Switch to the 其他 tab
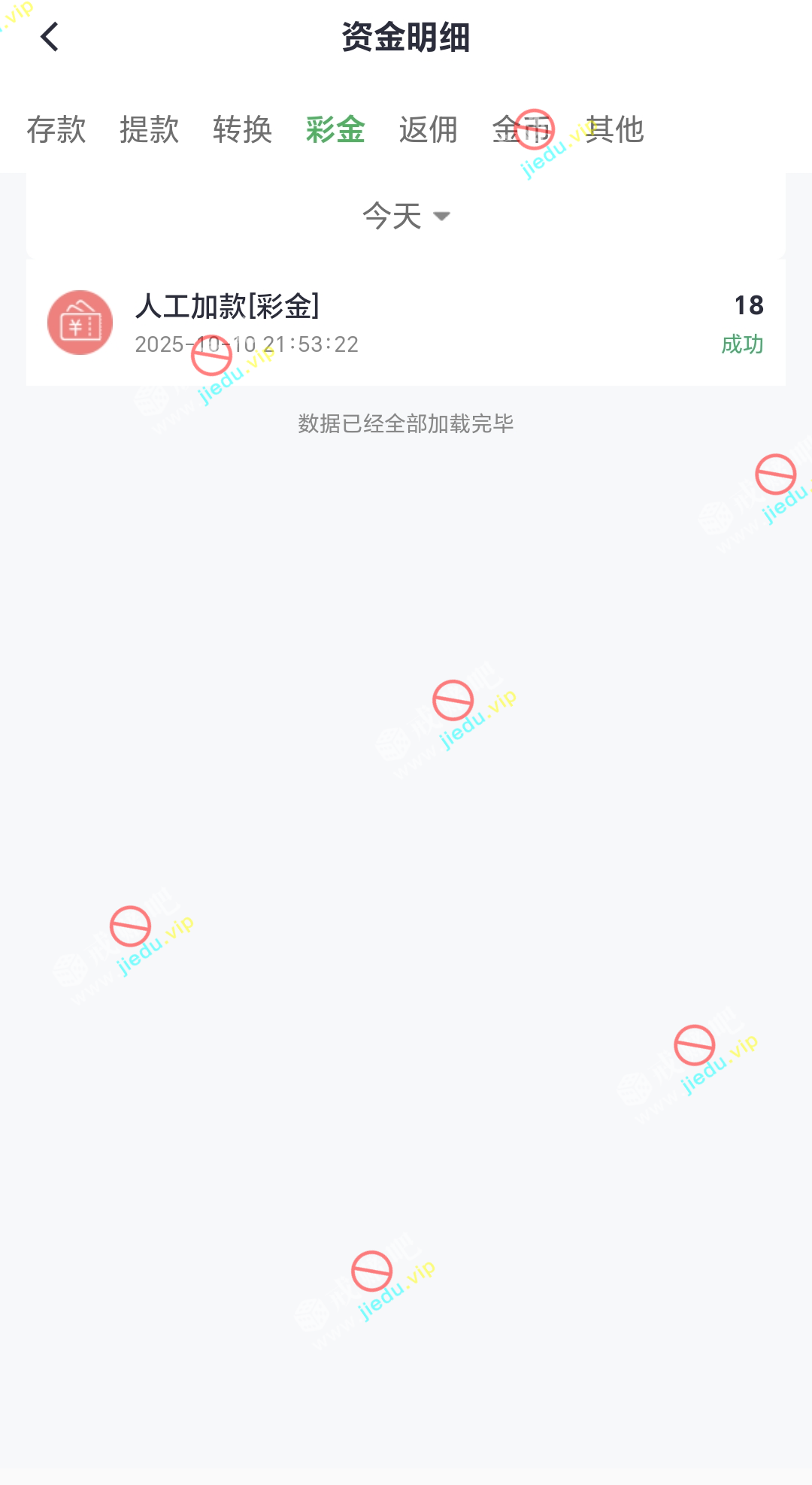812x1485 pixels. [x=614, y=130]
